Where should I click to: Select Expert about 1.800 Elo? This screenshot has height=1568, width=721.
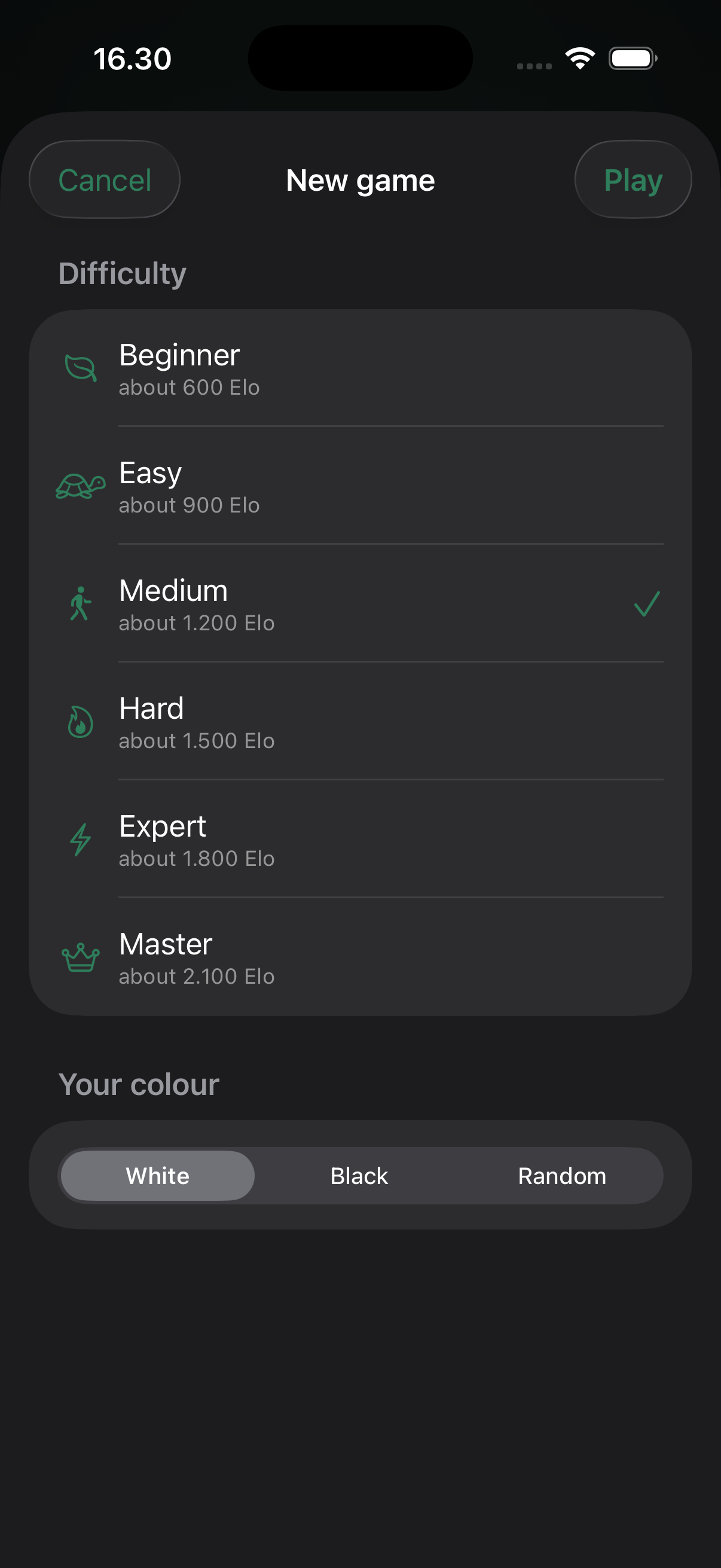click(x=360, y=839)
